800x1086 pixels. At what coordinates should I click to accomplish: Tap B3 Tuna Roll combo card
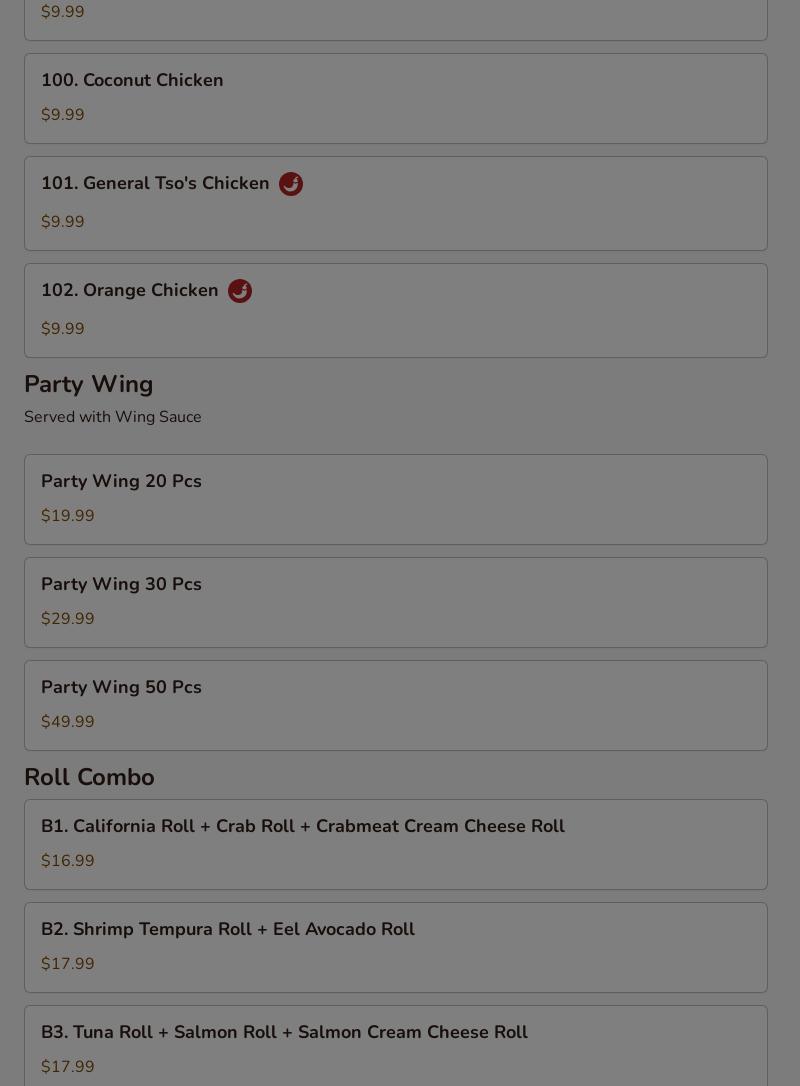tap(395, 1046)
